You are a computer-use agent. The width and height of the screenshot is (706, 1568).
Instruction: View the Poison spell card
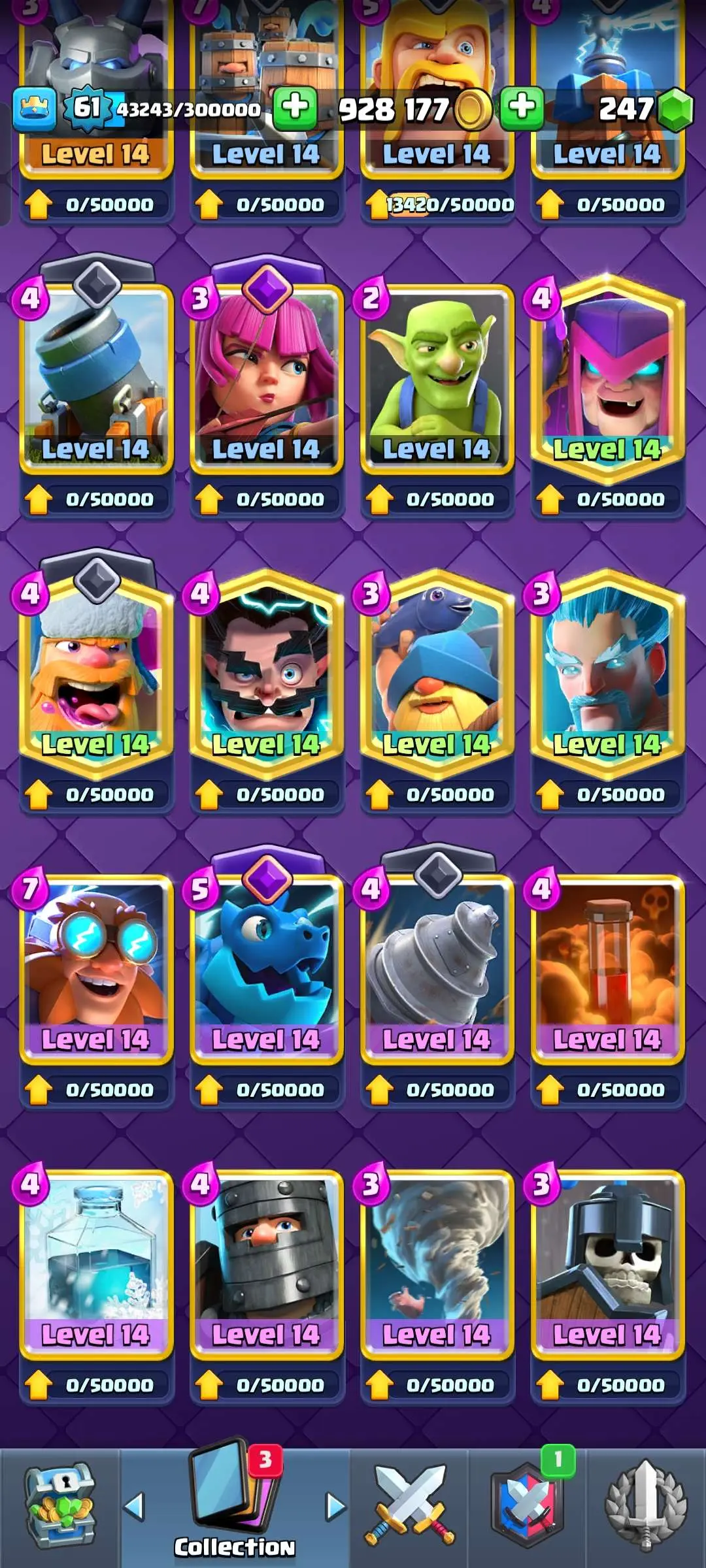(x=607, y=967)
